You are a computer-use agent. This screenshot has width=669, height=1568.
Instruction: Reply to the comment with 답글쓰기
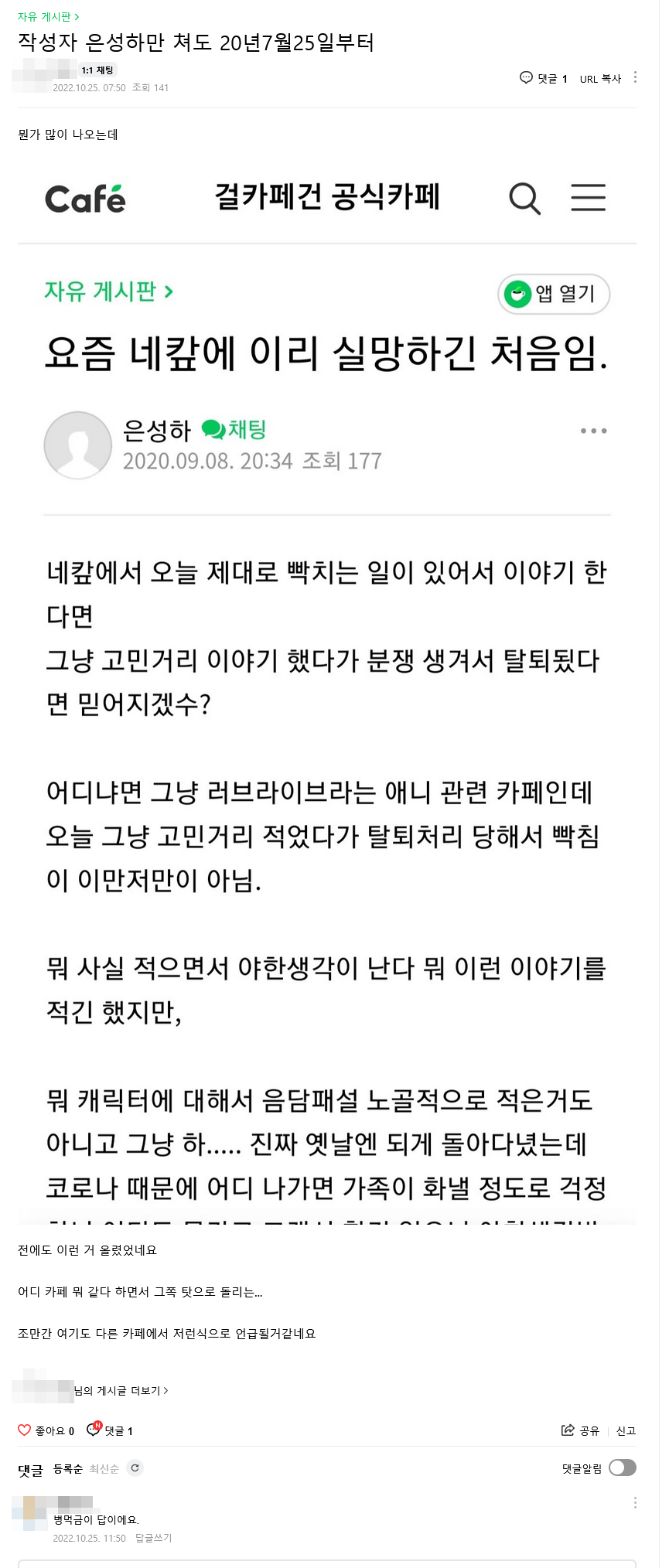point(153,1538)
